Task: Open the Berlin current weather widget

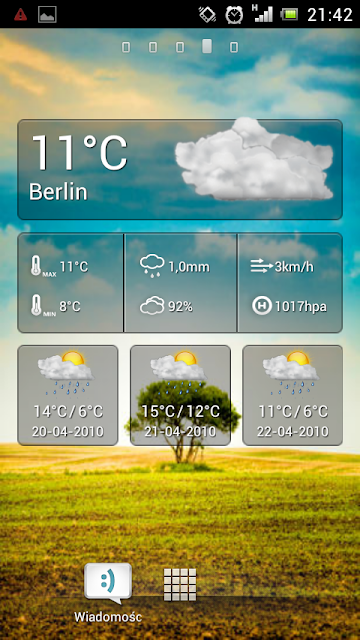Action: (x=180, y=169)
